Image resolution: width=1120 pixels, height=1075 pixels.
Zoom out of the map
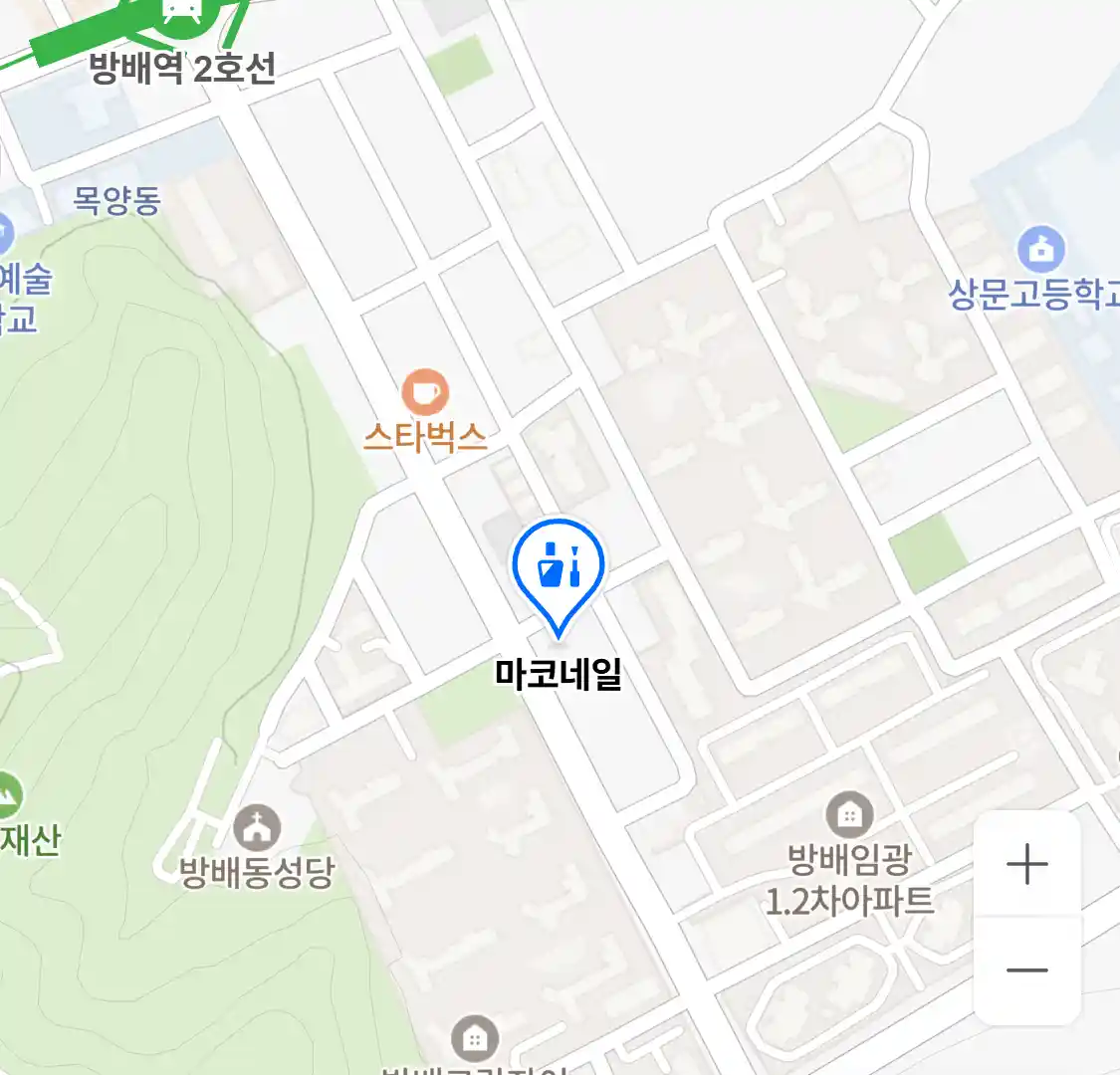tap(1026, 970)
